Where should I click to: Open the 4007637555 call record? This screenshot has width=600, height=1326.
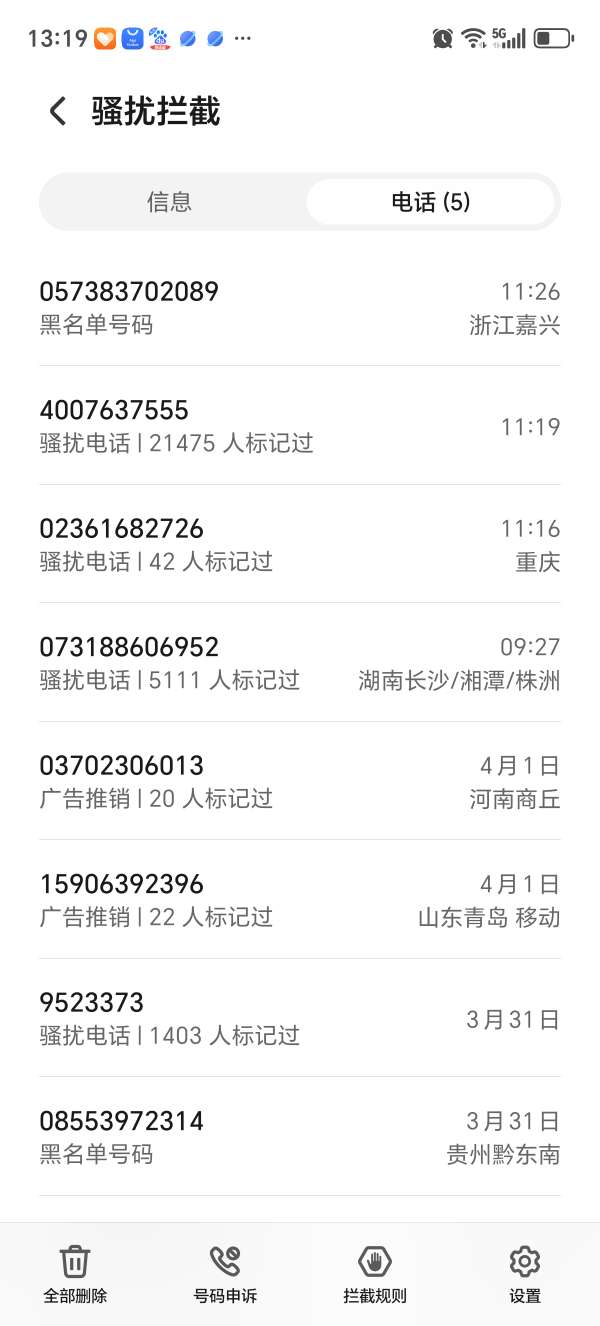(299, 426)
